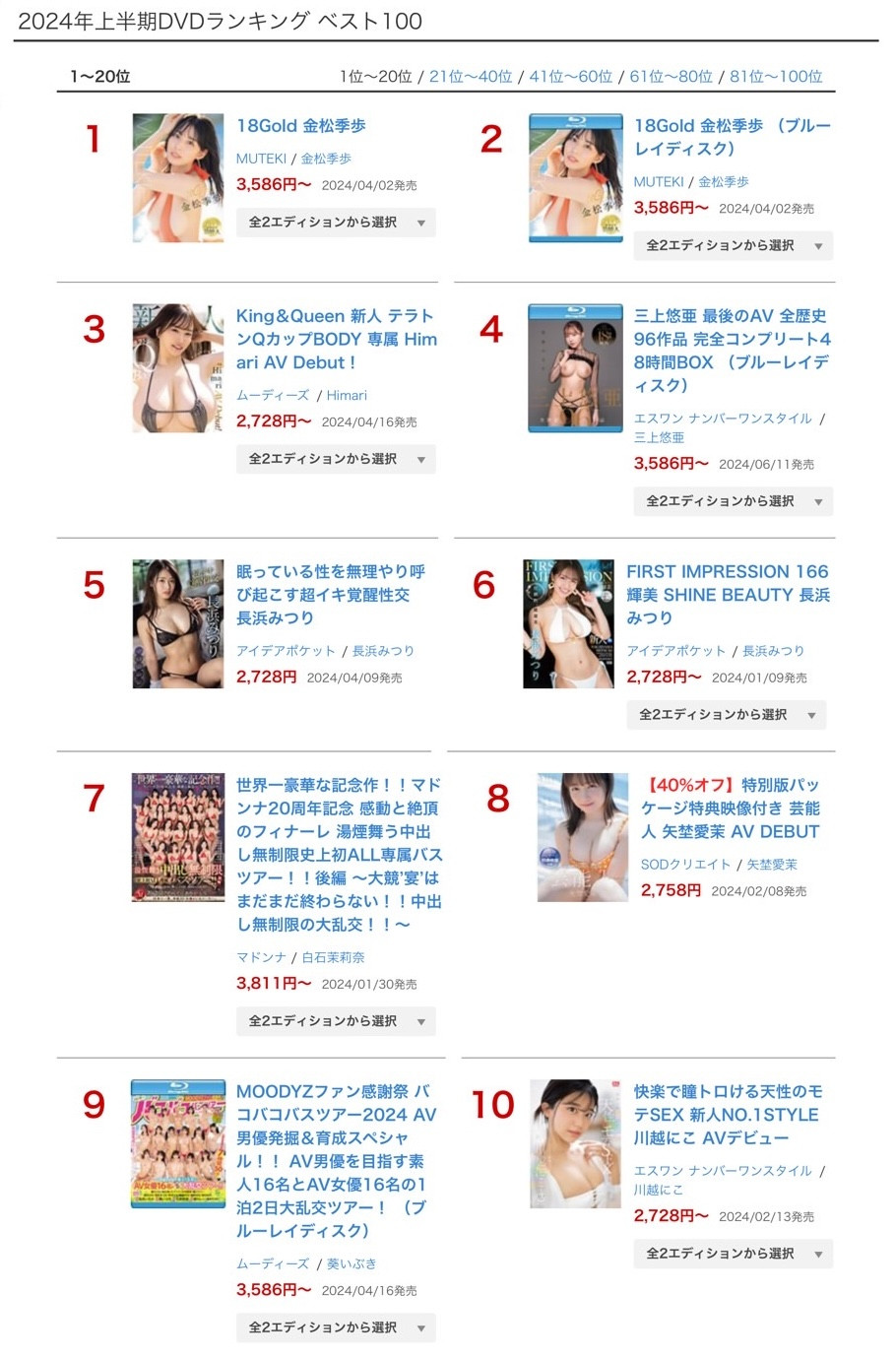Jump to ranking 21位〜40位
The image size is (896, 1358).
click(x=470, y=76)
